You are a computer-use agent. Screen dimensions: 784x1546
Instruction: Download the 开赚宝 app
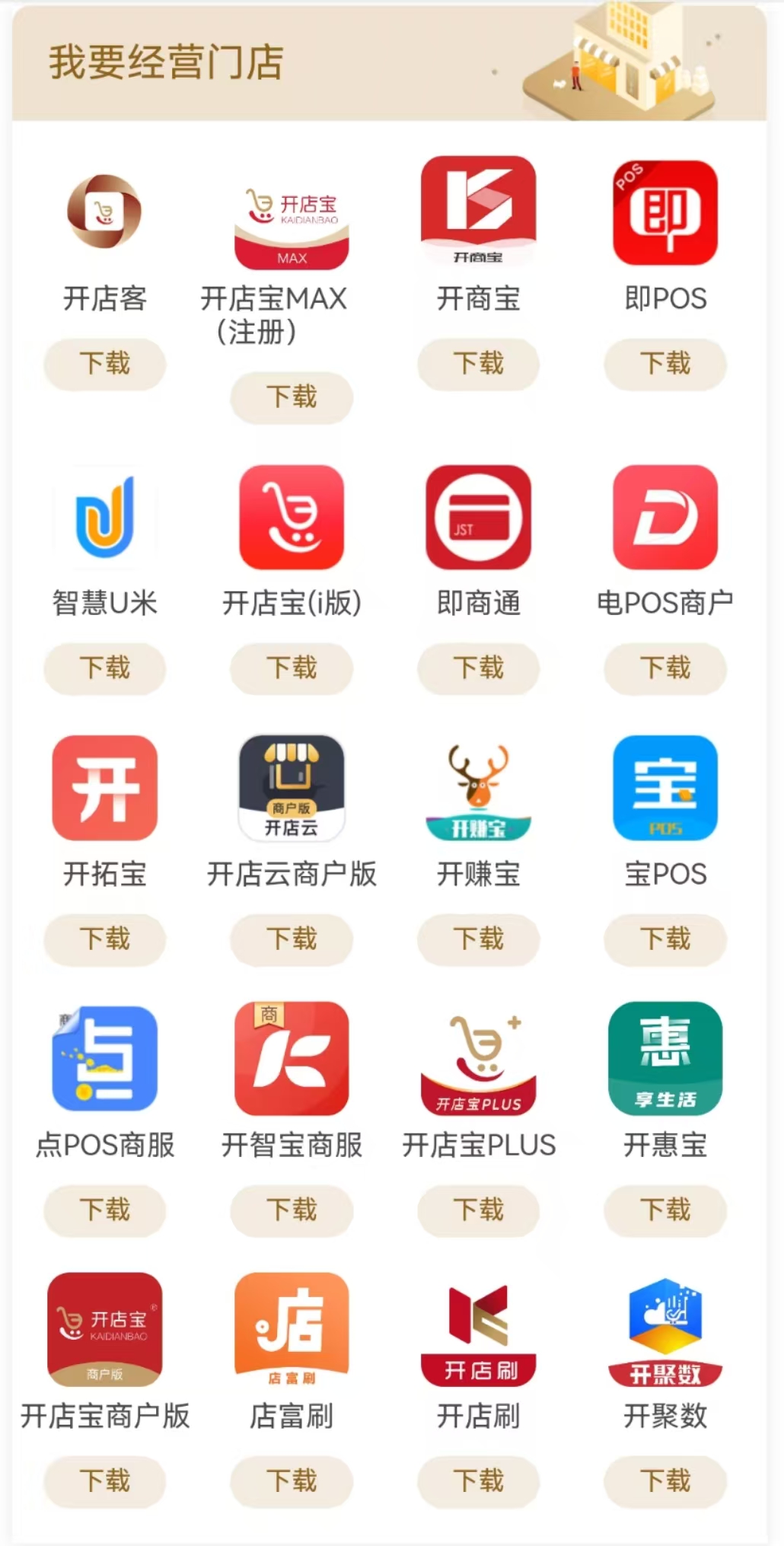478,939
